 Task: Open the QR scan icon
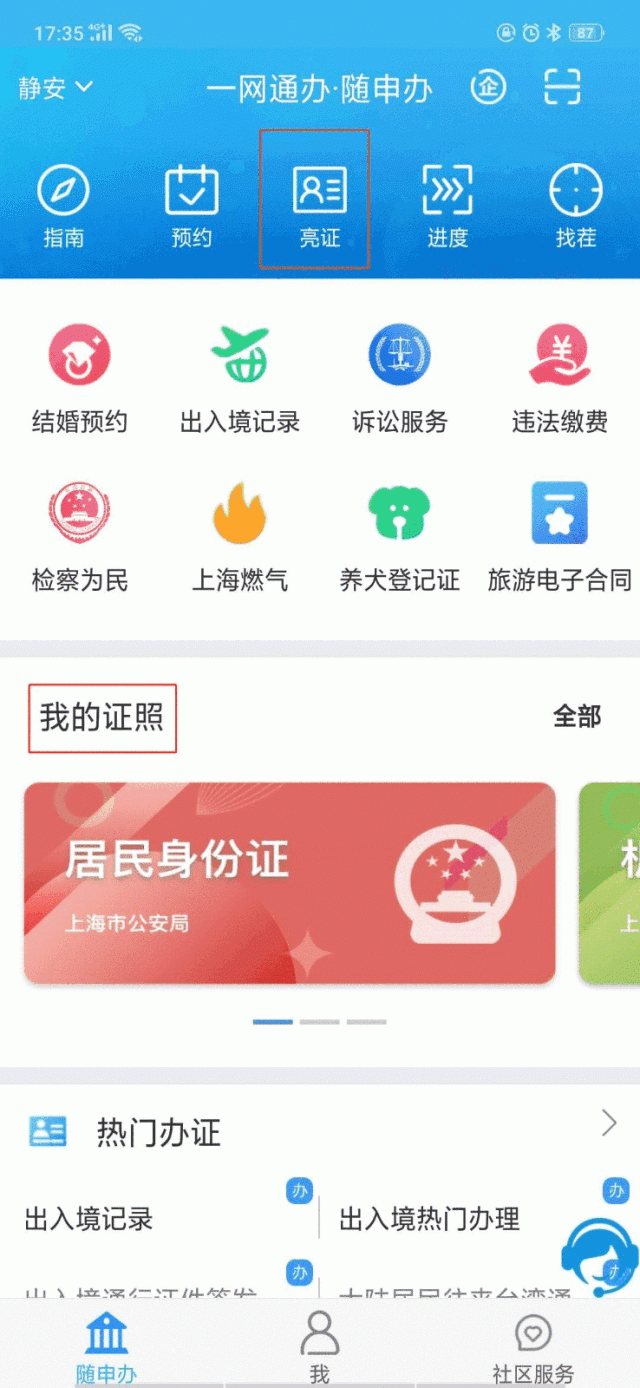pyautogui.click(x=562, y=88)
